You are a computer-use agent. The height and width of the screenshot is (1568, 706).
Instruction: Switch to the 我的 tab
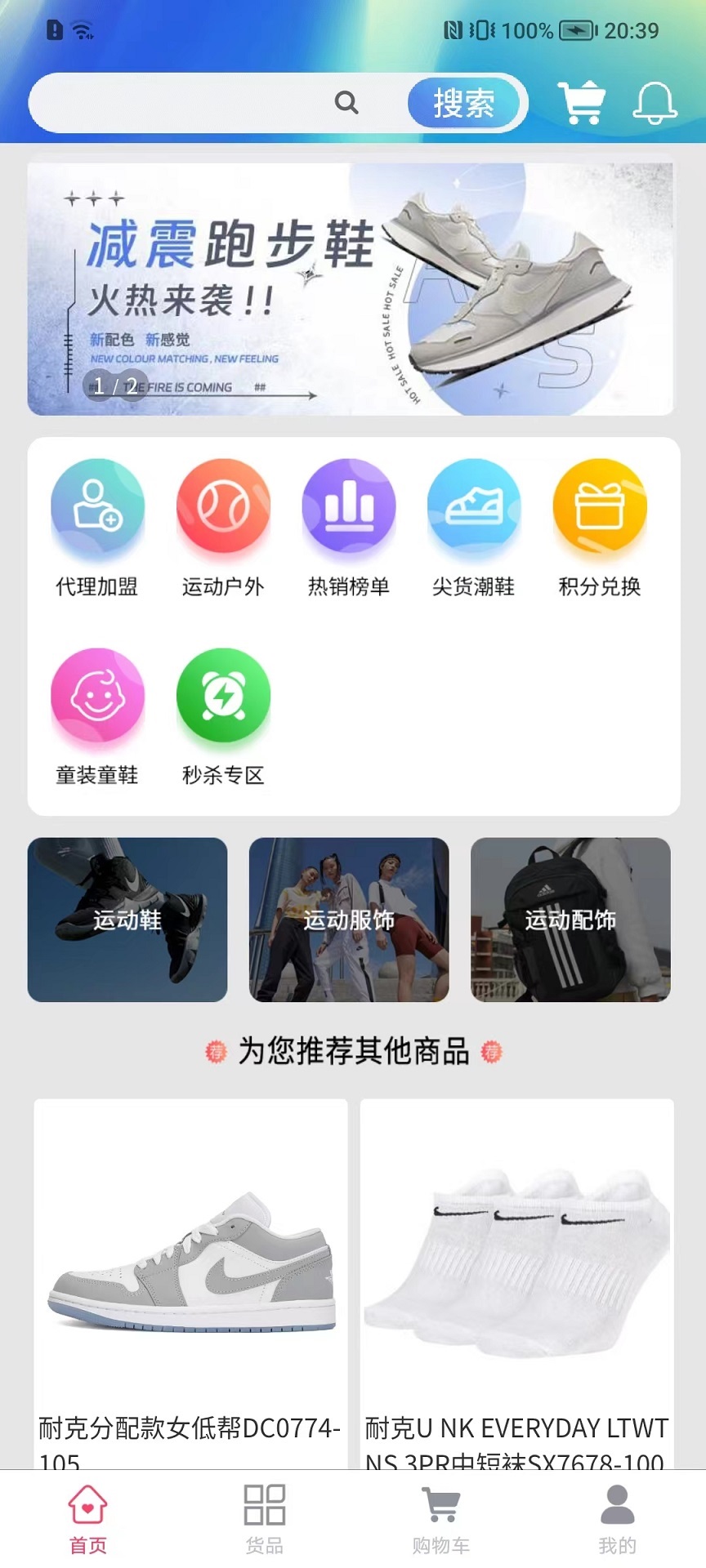618,1518
